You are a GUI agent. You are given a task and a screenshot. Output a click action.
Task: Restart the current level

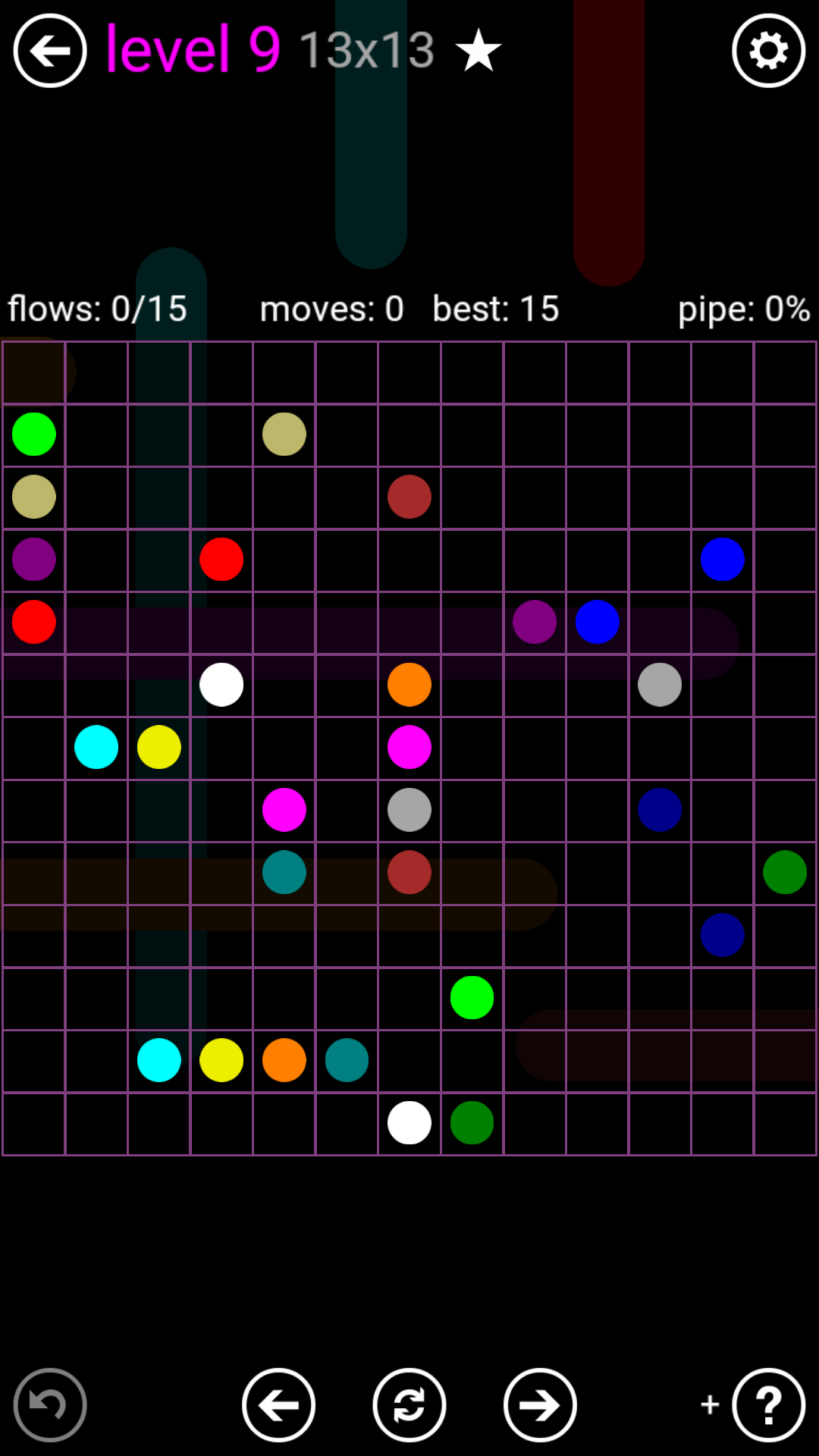[x=409, y=1405]
